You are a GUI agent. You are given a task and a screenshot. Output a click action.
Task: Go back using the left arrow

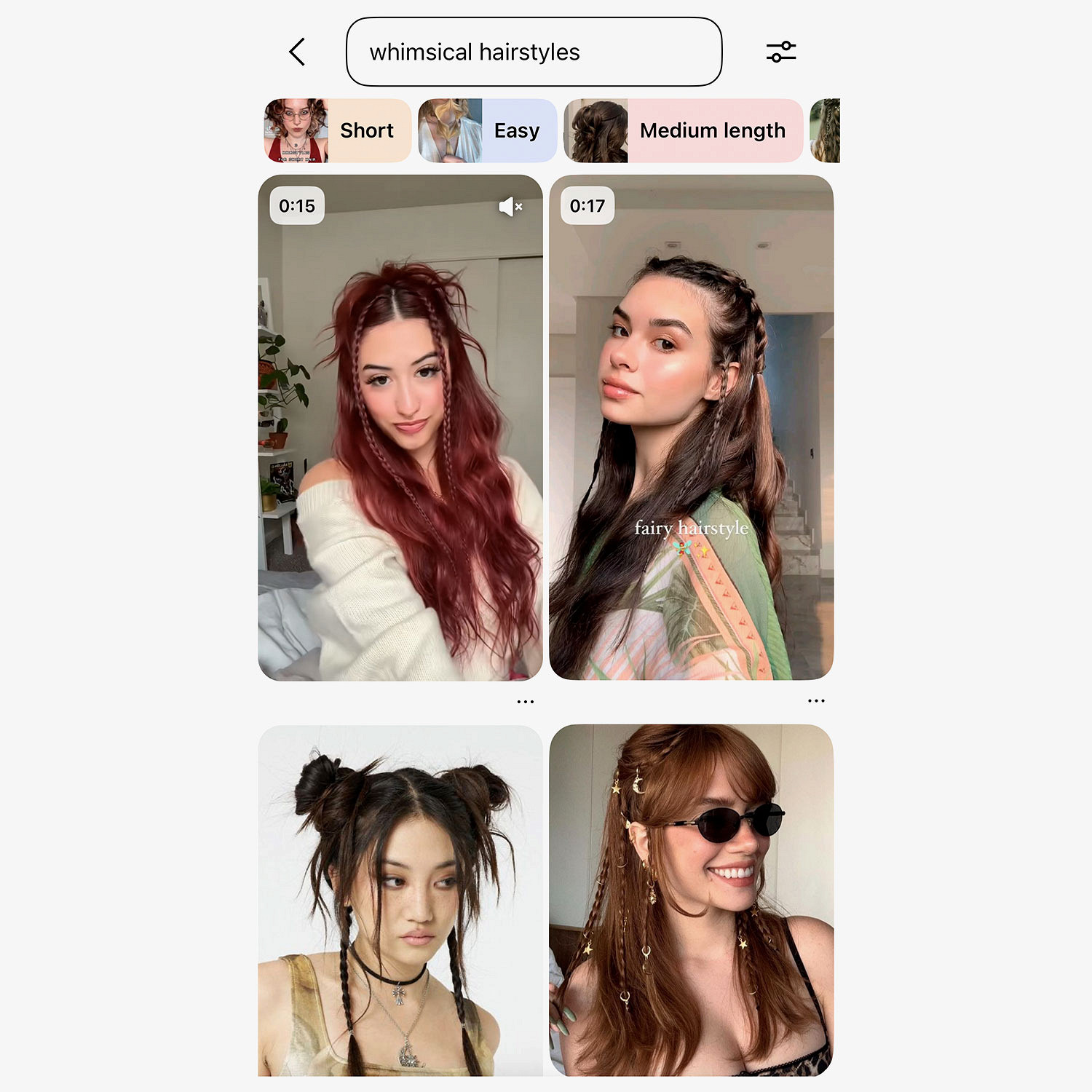[x=297, y=52]
